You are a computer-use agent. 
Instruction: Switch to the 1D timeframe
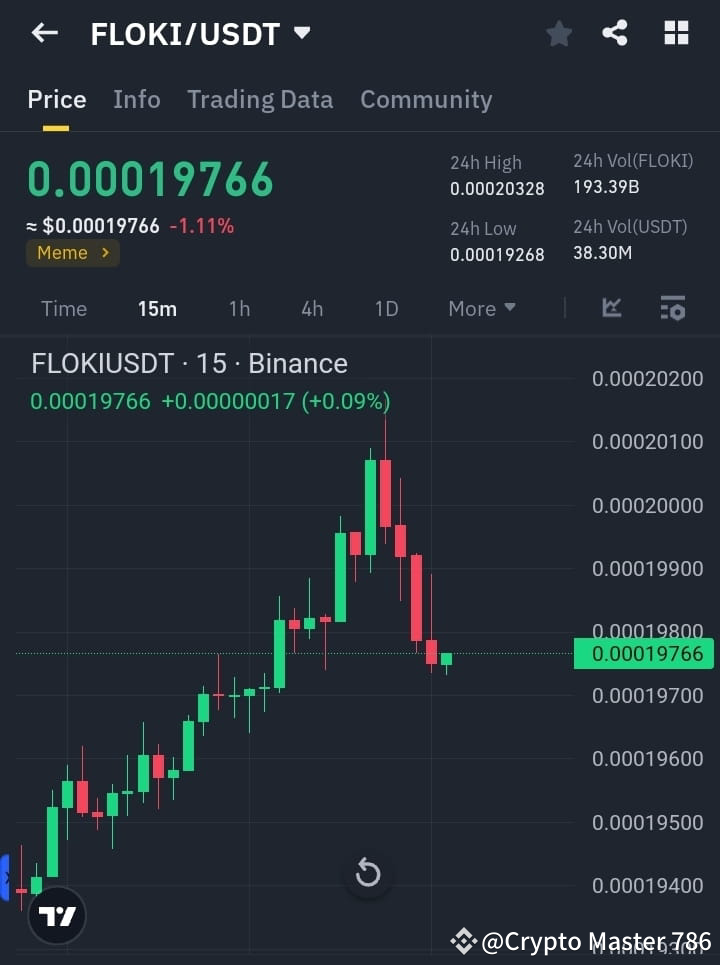tap(386, 308)
